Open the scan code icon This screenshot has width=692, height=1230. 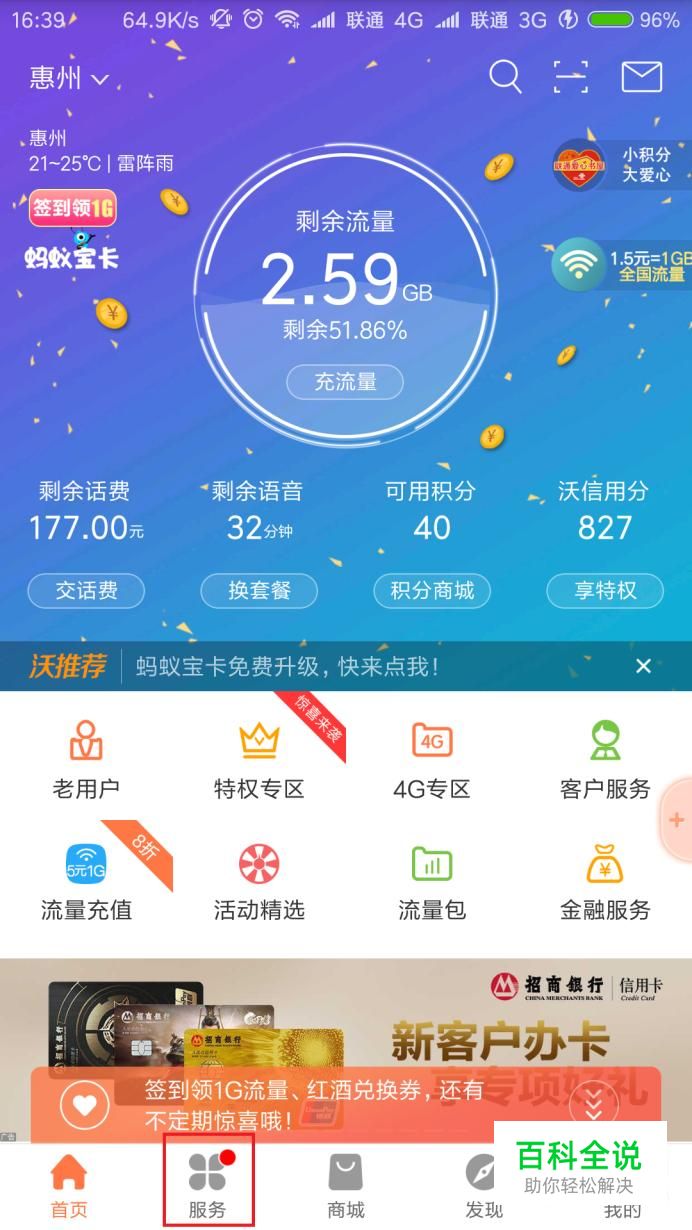tap(571, 77)
